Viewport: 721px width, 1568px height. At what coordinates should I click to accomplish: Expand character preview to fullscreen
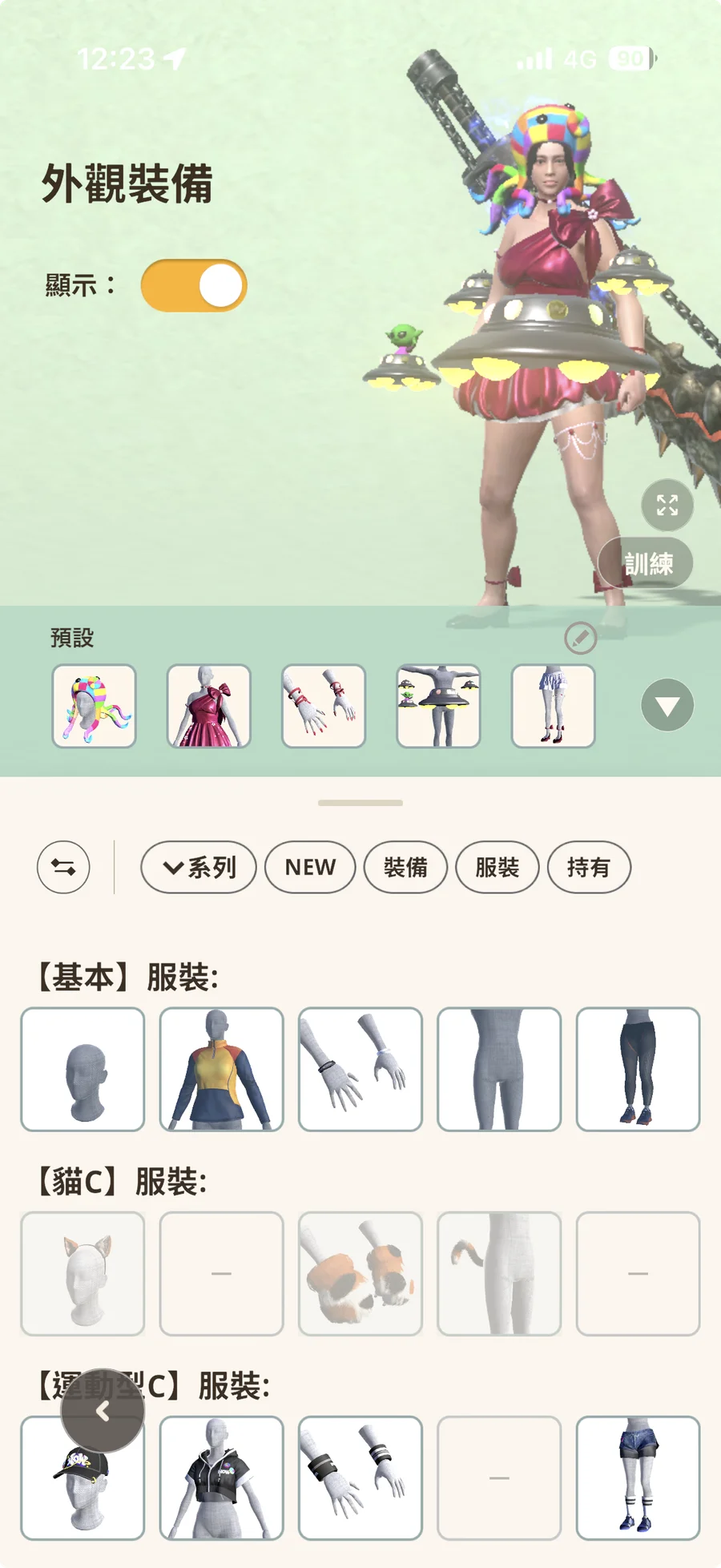pos(667,505)
